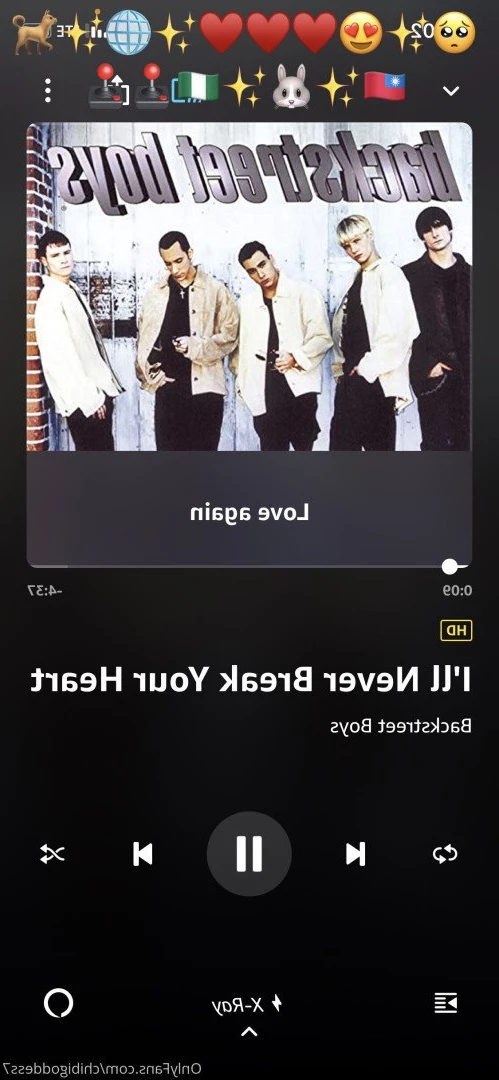
Task: Pause the playing song
Action: [x=249, y=854]
